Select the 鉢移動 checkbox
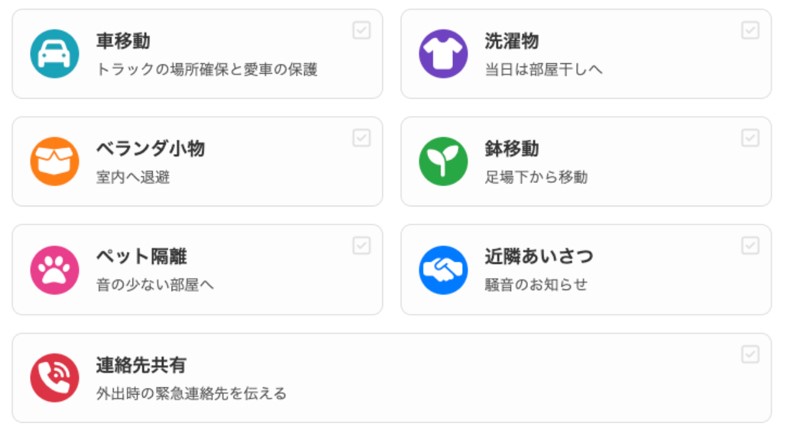This screenshot has height=442, width=789. (750, 138)
